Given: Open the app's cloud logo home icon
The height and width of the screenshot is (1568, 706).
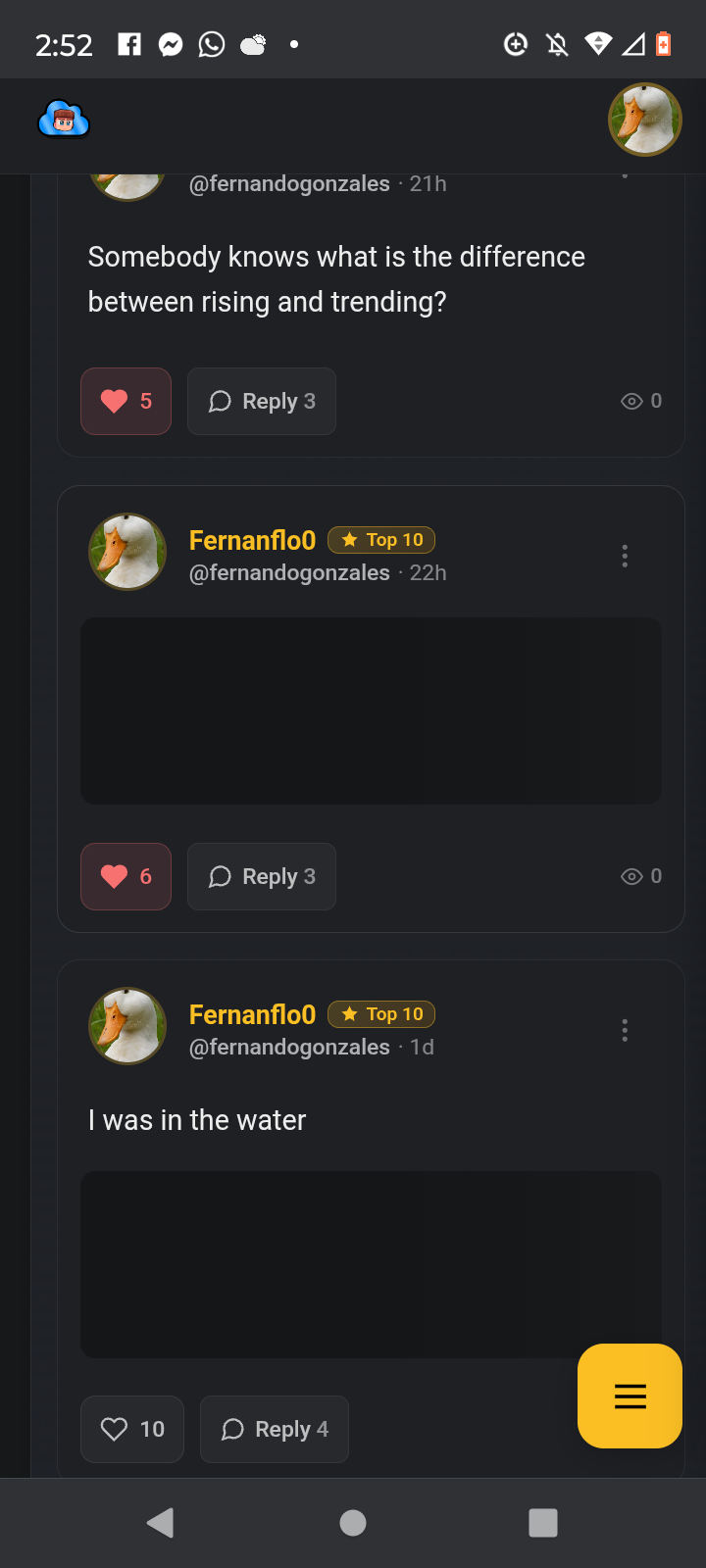Looking at the screenshot, I should [x=63, y=119].
